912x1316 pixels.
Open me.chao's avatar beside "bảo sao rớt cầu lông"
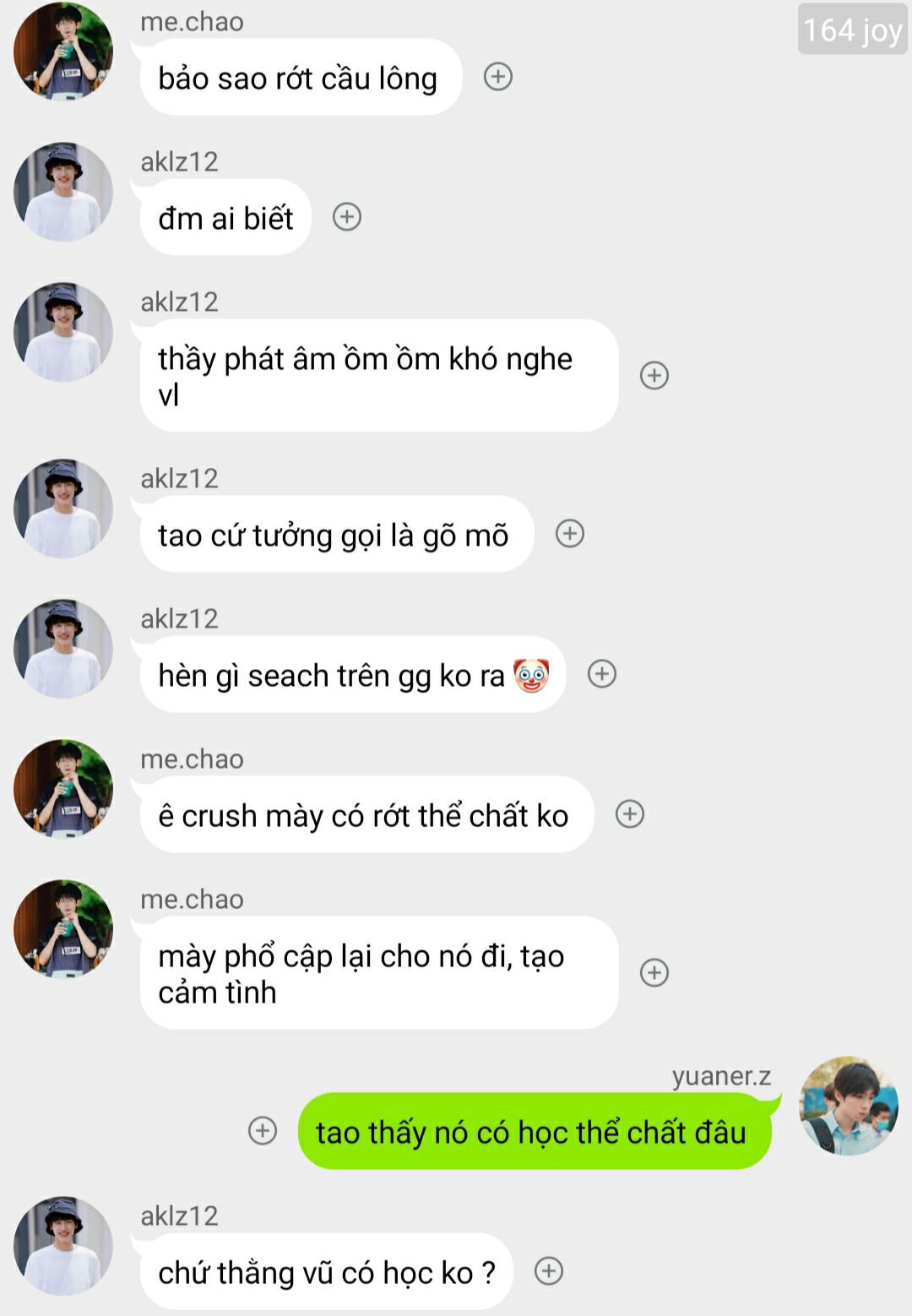(63, 51)
